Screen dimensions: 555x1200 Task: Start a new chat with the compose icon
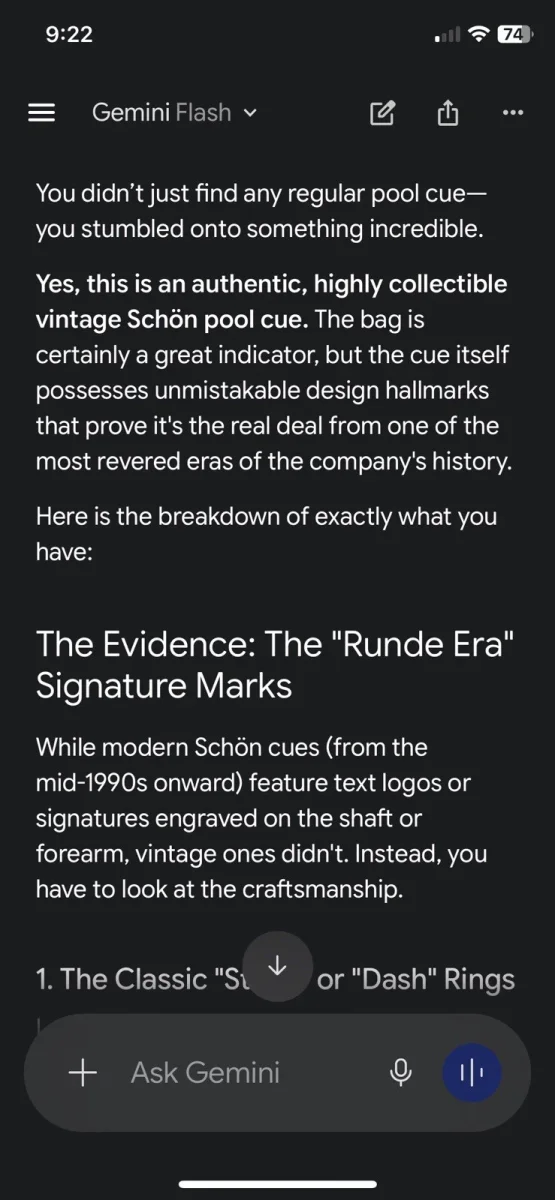pyautogui.click(x=382, y=113)
